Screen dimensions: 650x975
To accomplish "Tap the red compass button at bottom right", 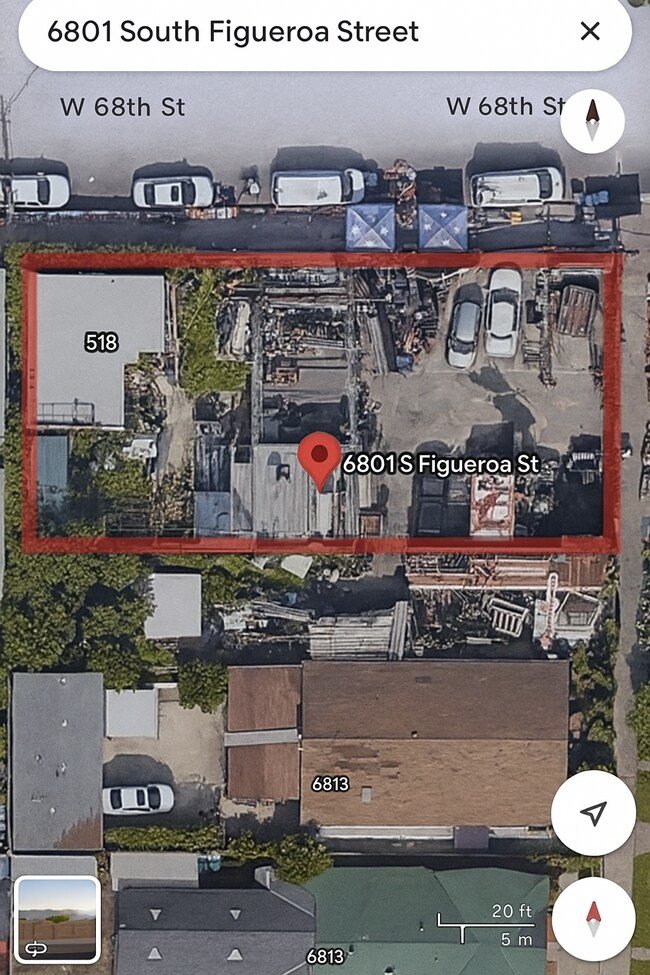I will point(593,918).
